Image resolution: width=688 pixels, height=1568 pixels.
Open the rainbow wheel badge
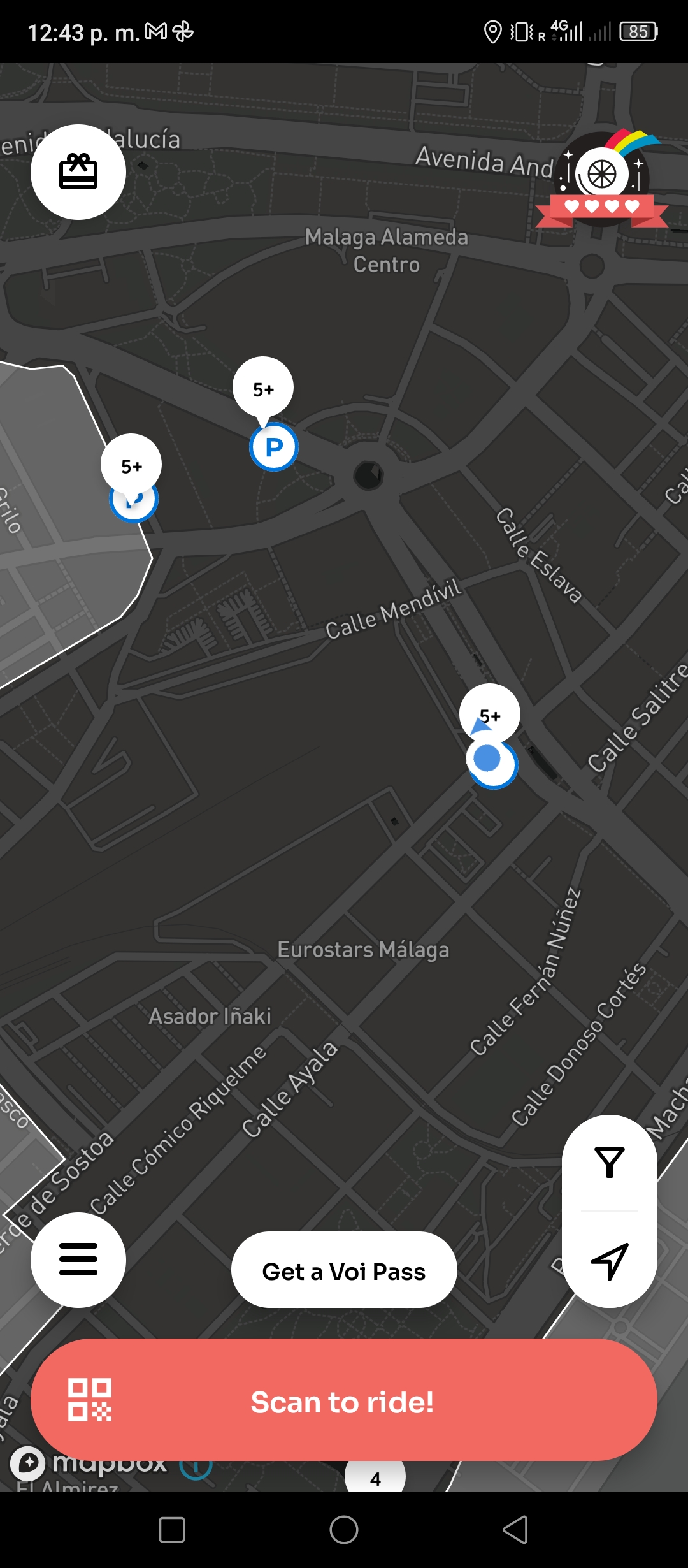pyautogui.click(x=602, y=180)
